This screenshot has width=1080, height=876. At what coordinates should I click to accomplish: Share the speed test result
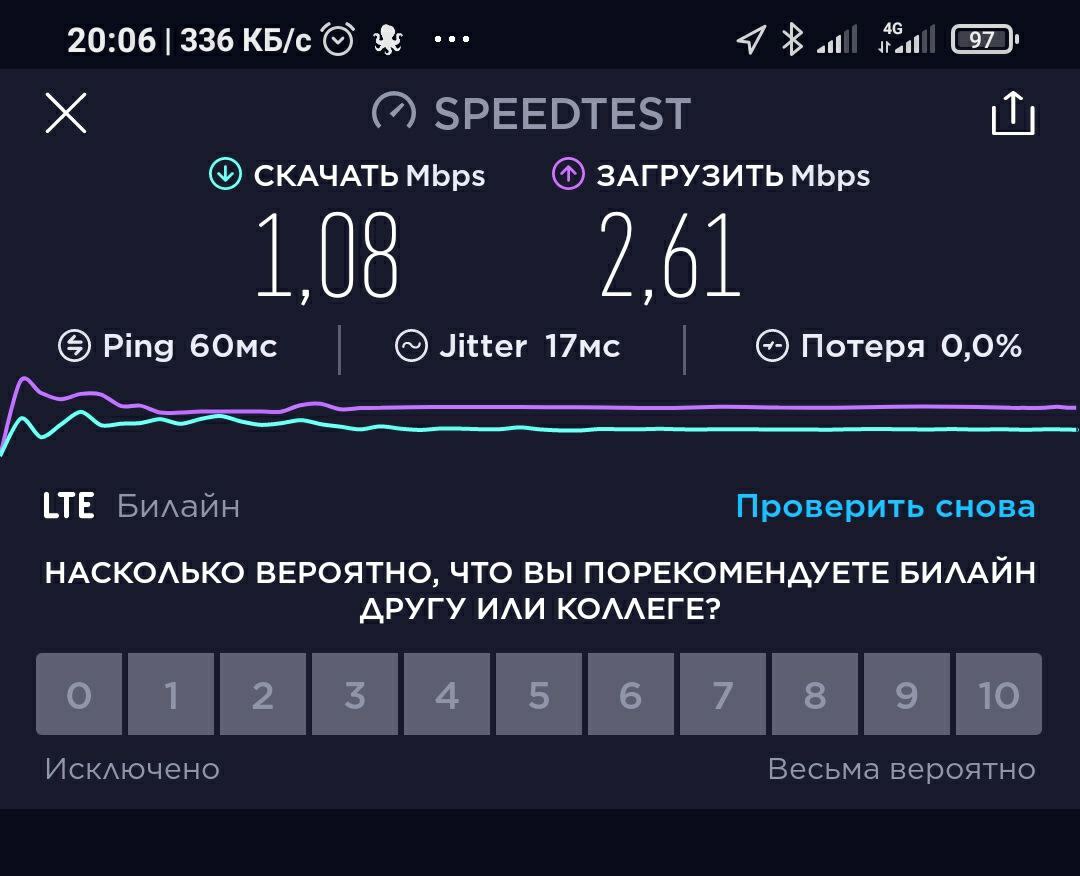pos(1012,113)
